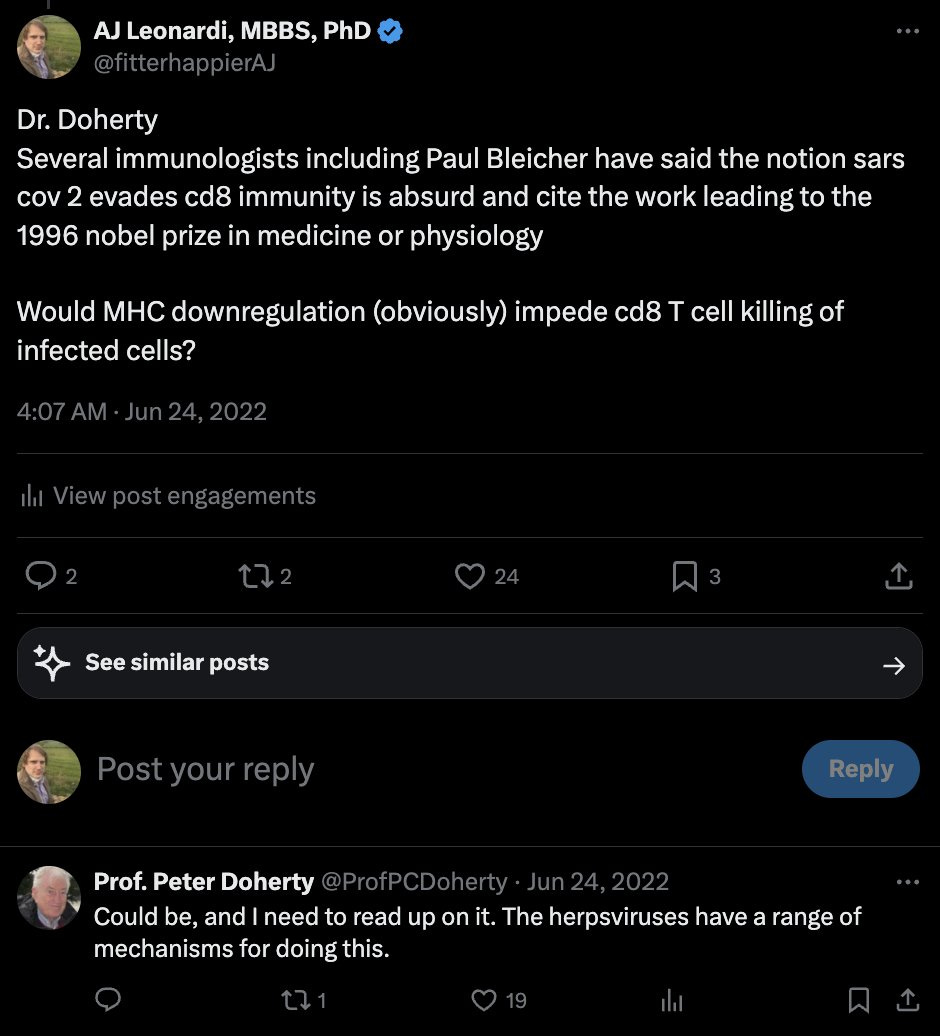Repost AJ Leonardi's post
This screenshot has width=940, height=1036.
pos(255,576)
